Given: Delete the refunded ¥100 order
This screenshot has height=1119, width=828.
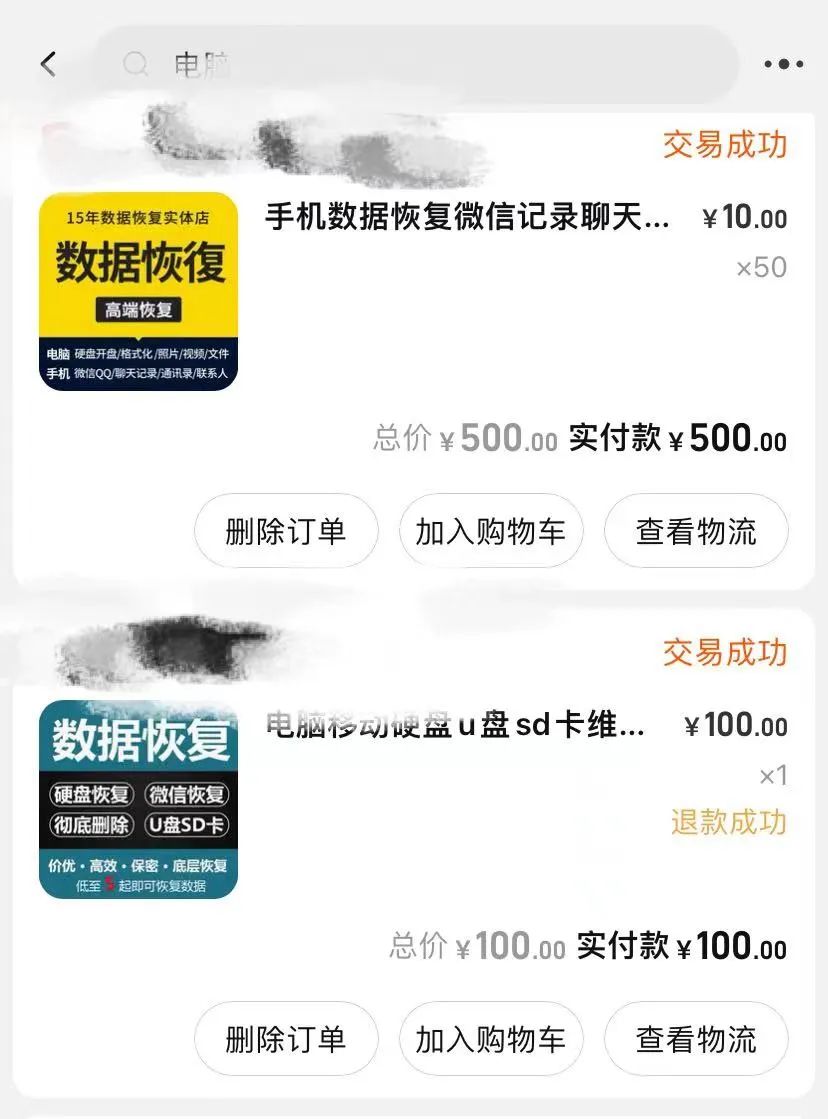Looking at the screenshot, I should tap(286, 1039).
